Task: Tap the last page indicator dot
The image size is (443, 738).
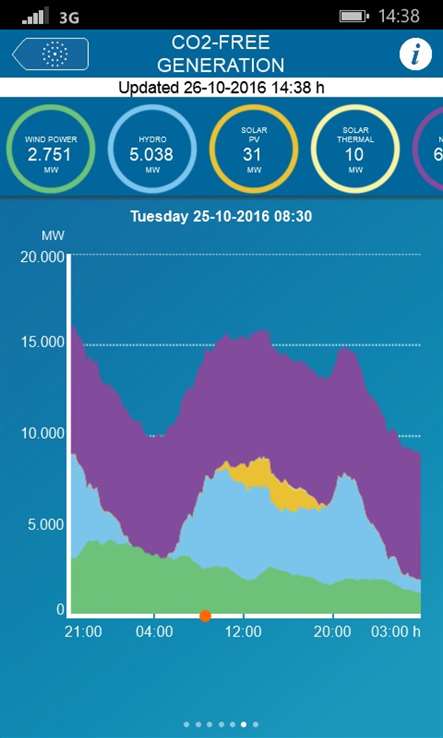Action: pos(255,724)
